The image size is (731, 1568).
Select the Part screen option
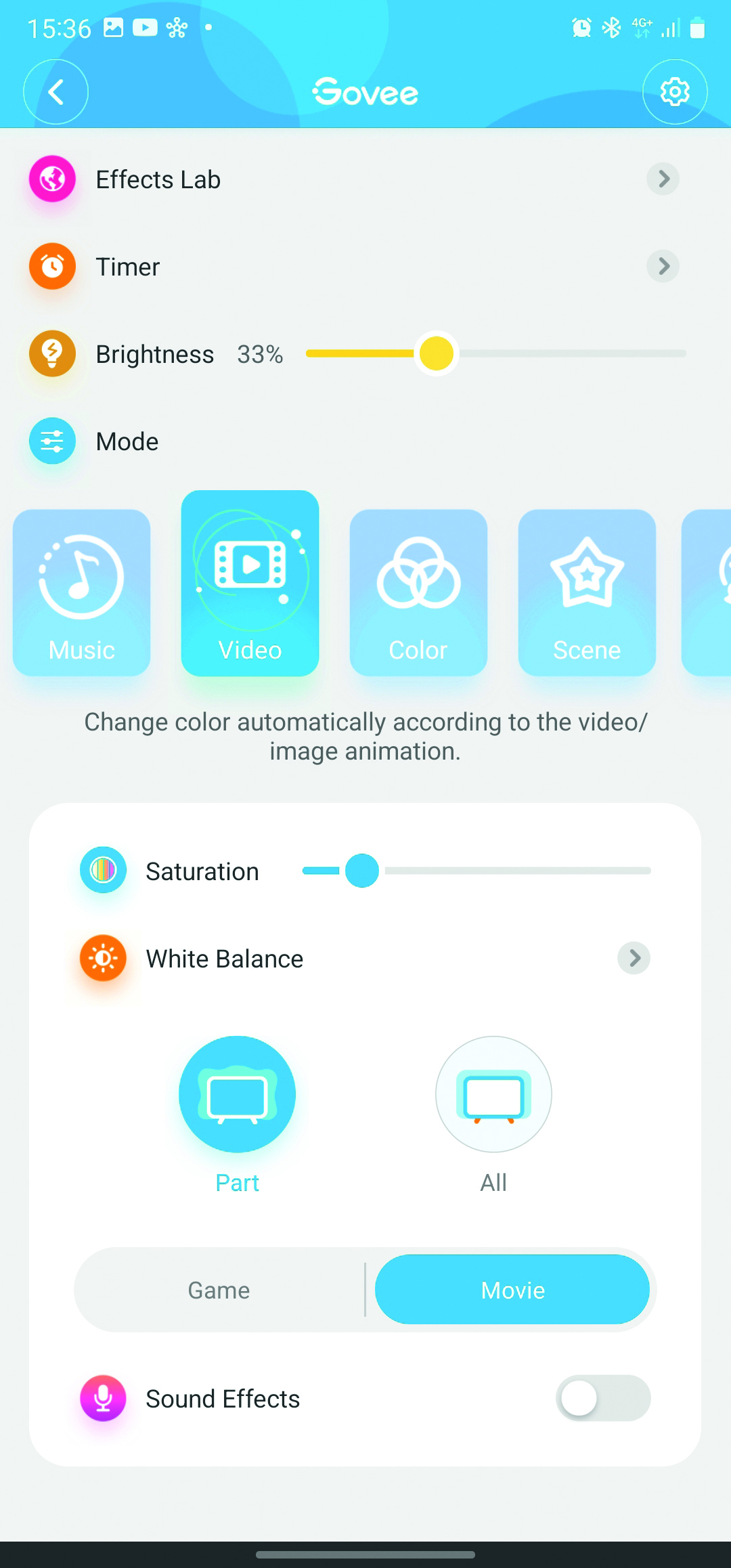pos(237,1094)
